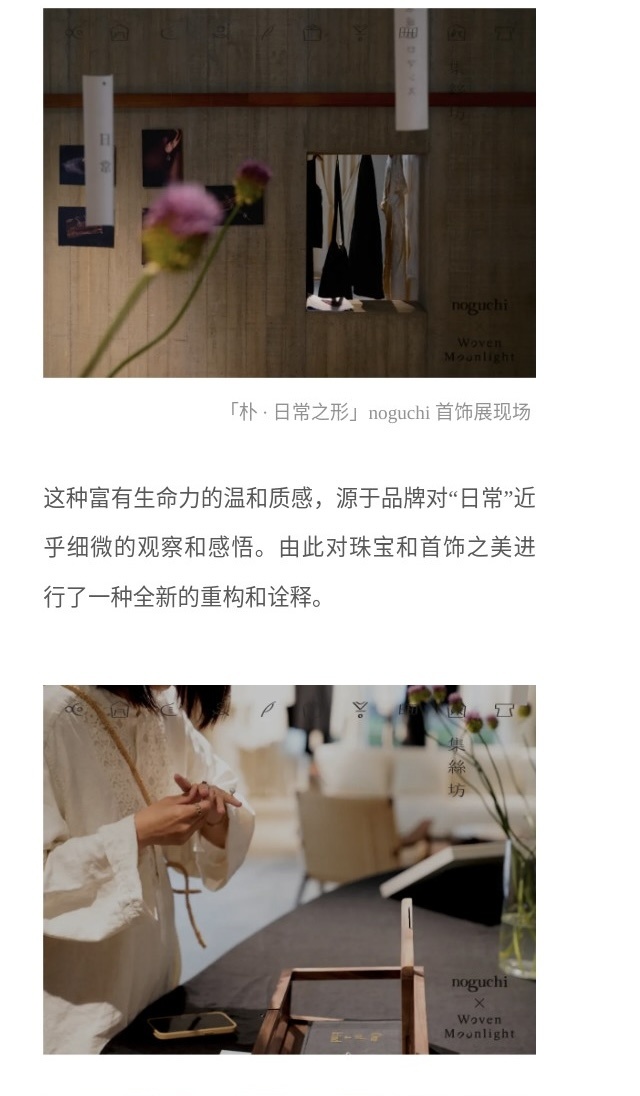Open the noguchi jewelry exhibition wall photo
640x1096 pixels.
[x=289, y=193]
